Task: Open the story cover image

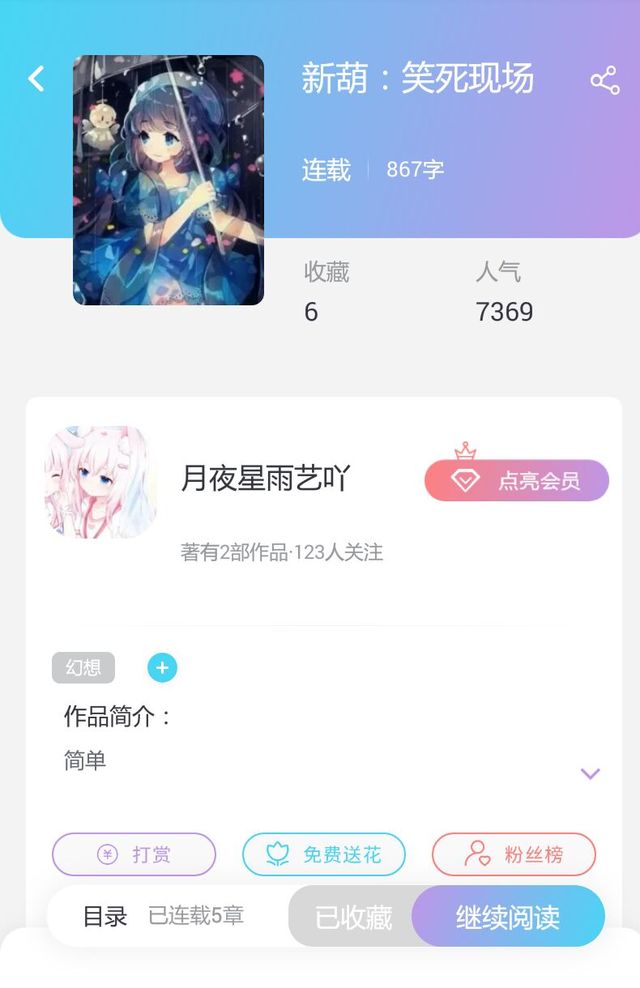Action: pyautogui.click(x=168, y=180)
